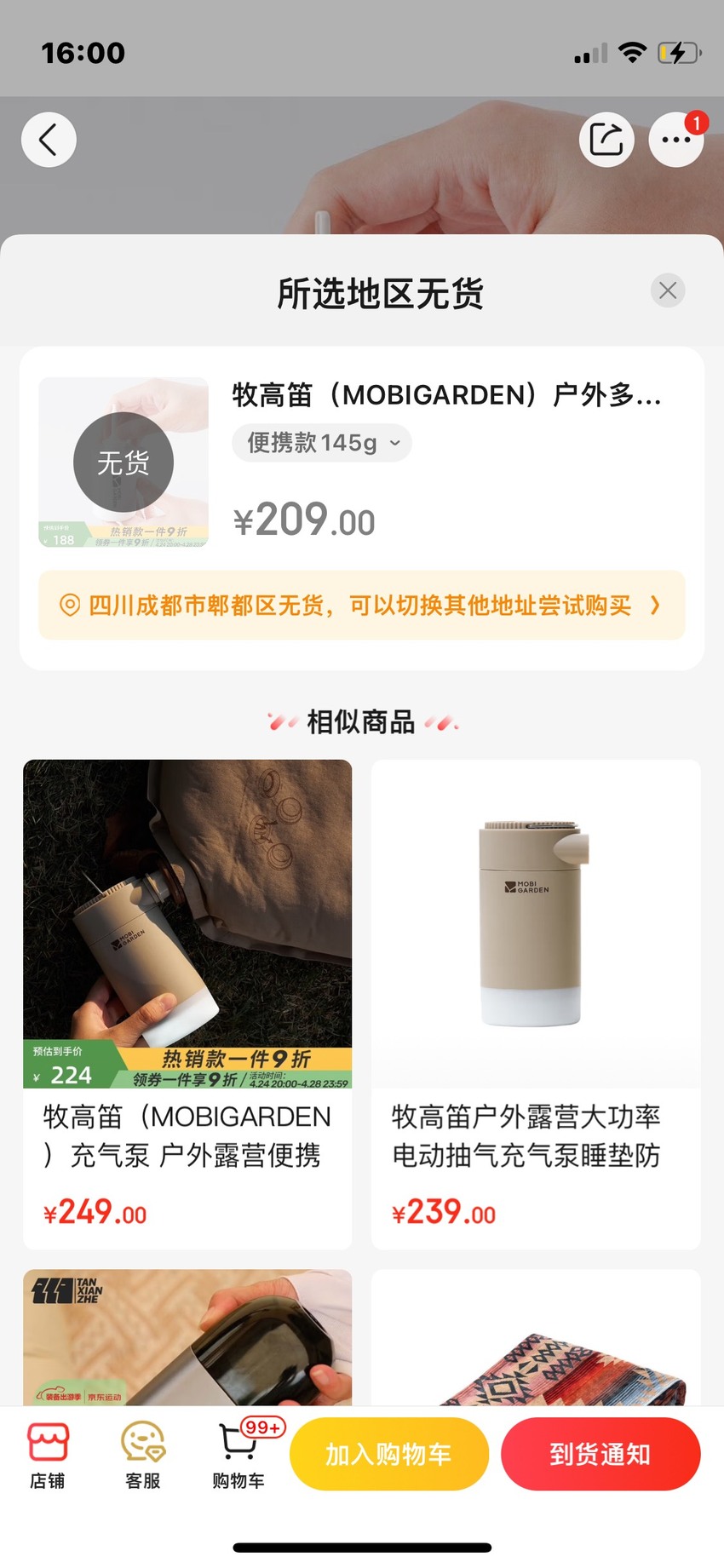
Task: Open the ¥249.00 充气泵 similar product
Action: tap(187, 1004)
